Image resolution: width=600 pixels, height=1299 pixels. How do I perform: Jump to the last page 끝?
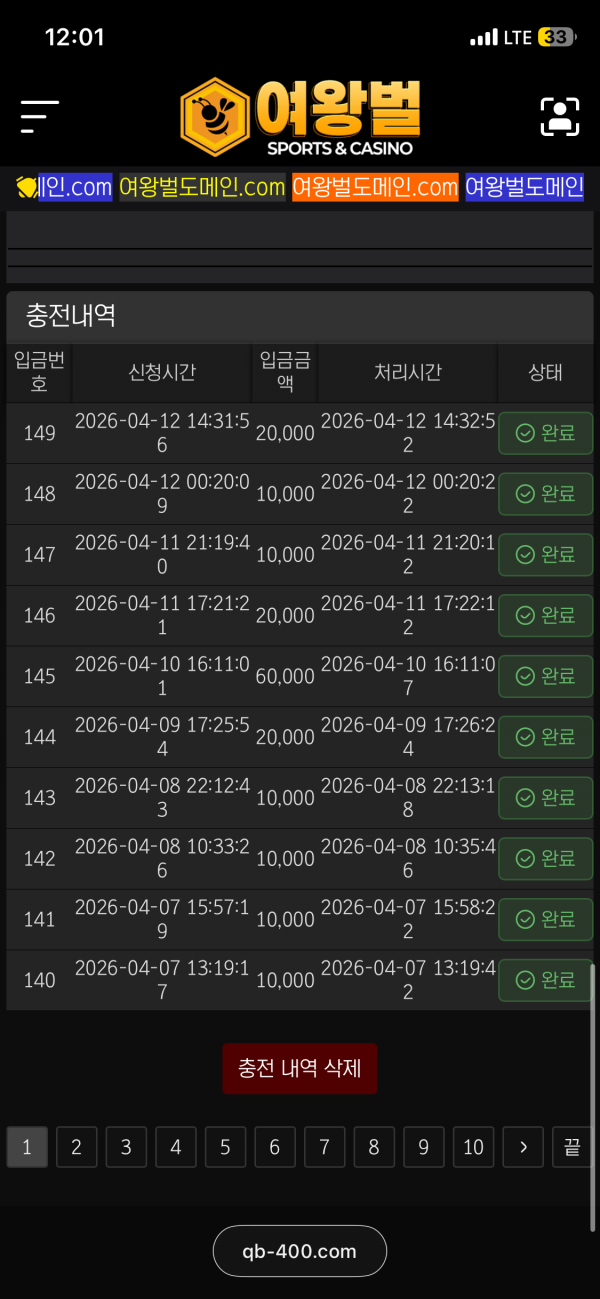click(572, 1147)
